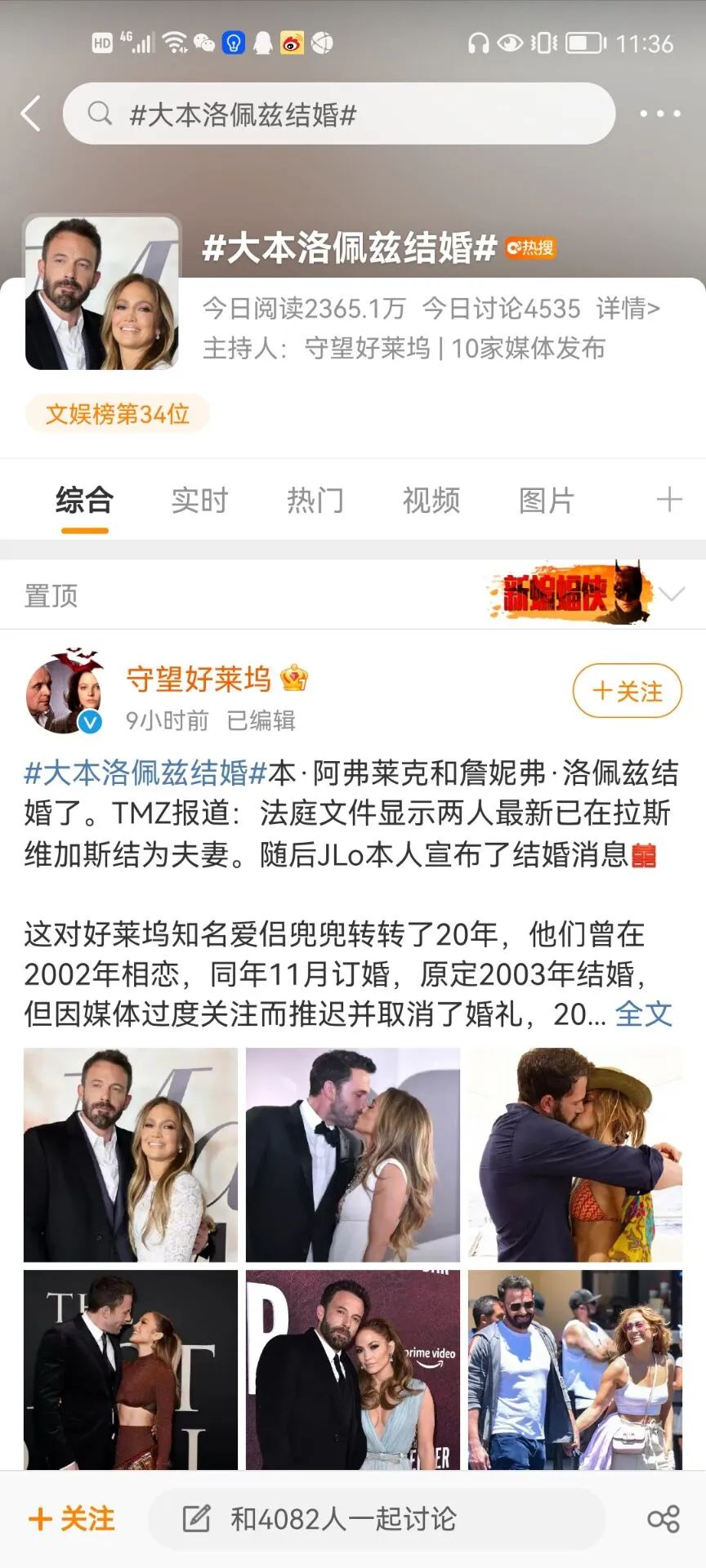
Task: Switch to the 热门 tab
Action: 315,500
